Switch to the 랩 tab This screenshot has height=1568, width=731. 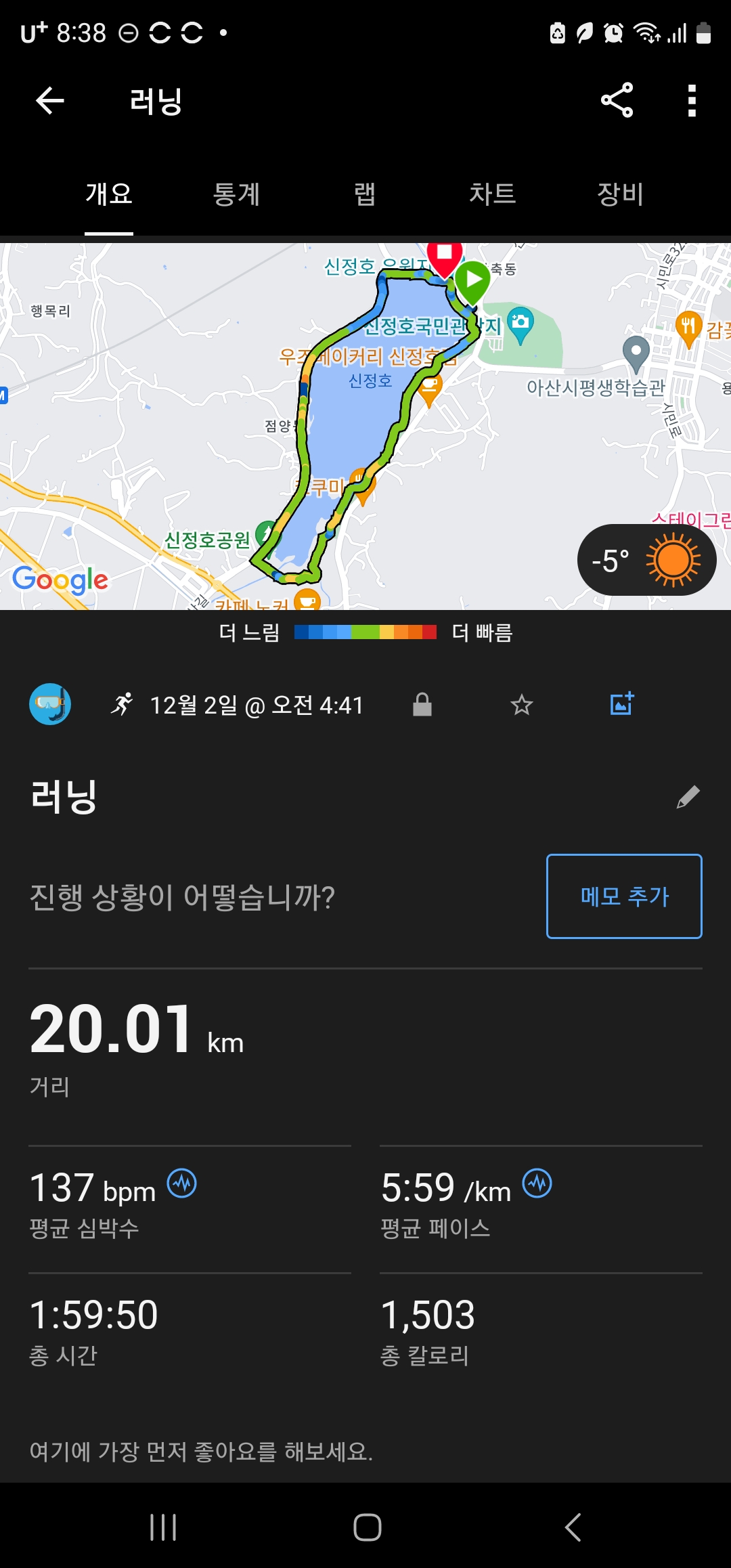[365, 194]
